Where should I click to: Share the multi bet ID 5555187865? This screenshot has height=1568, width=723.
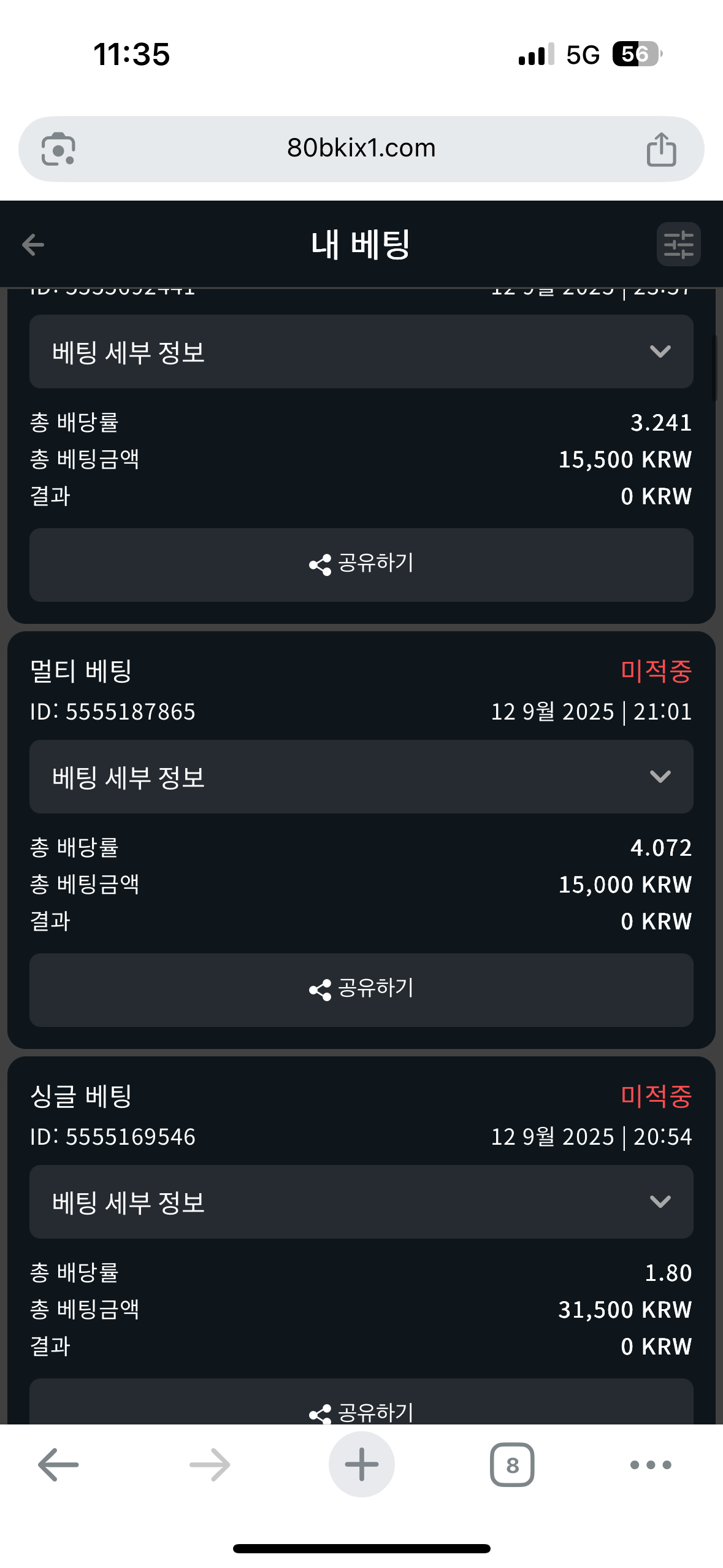pos(361,990)
